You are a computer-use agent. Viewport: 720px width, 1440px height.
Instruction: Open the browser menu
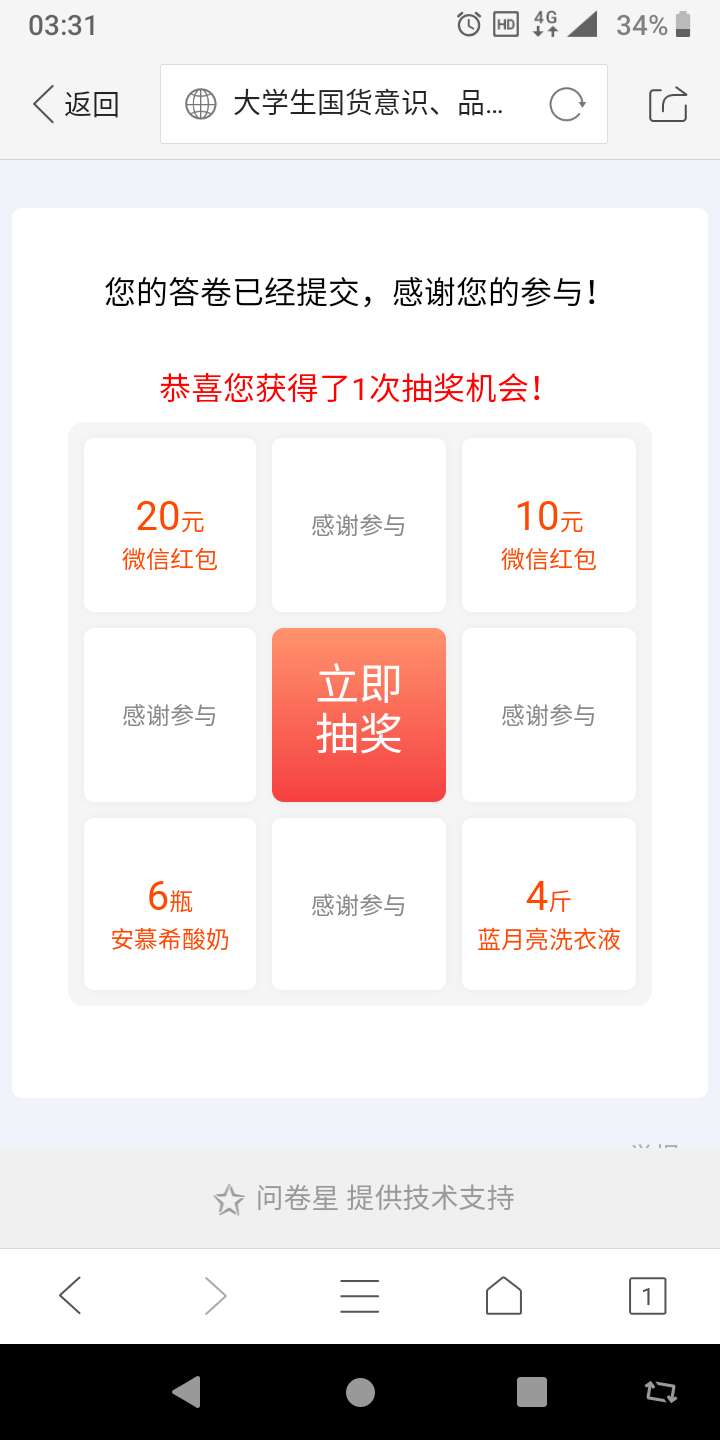tap(359, 1296)
